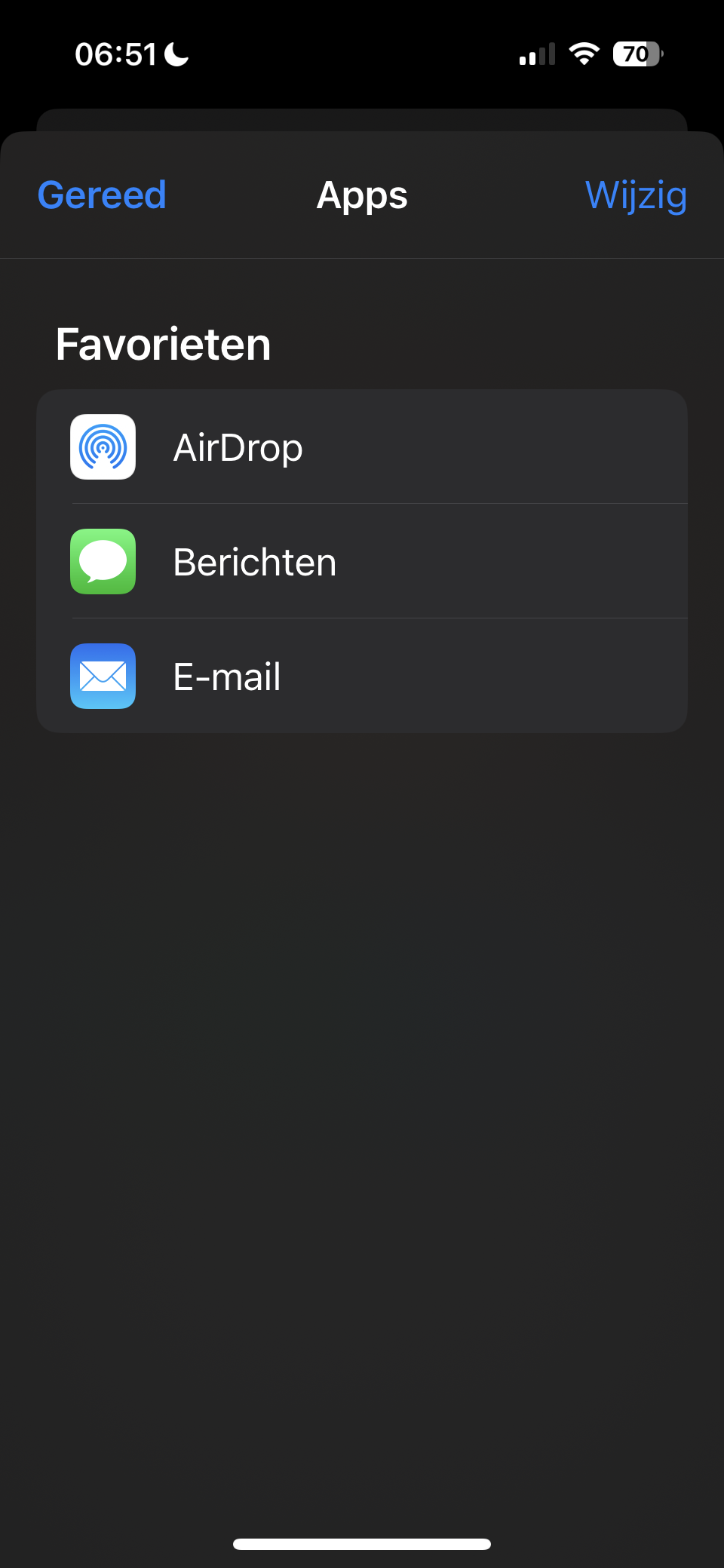Screen dimensions: 724x1568
Task: Choose Berichten in the favorites list
Action: (x=362, y=562)
